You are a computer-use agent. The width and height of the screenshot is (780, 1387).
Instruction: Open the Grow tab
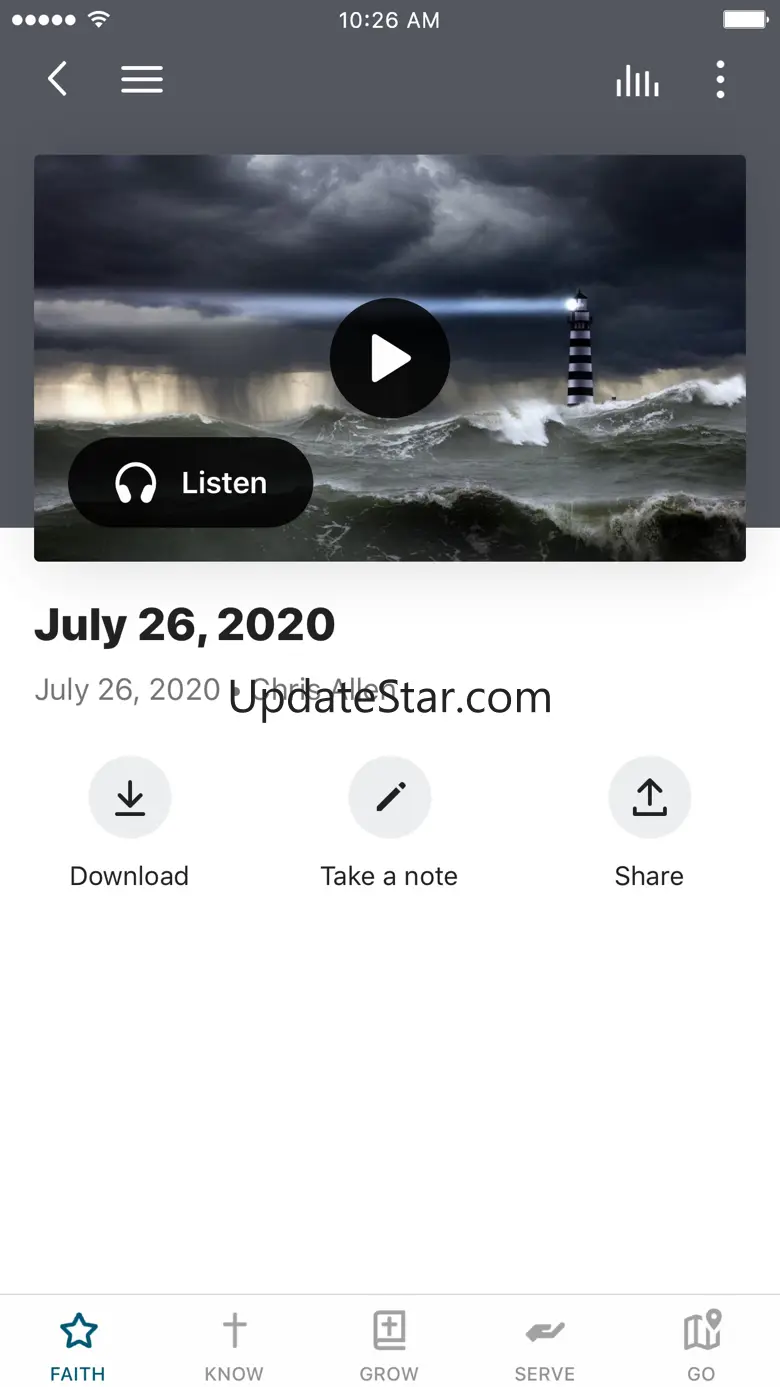(x=389, y=1345)
